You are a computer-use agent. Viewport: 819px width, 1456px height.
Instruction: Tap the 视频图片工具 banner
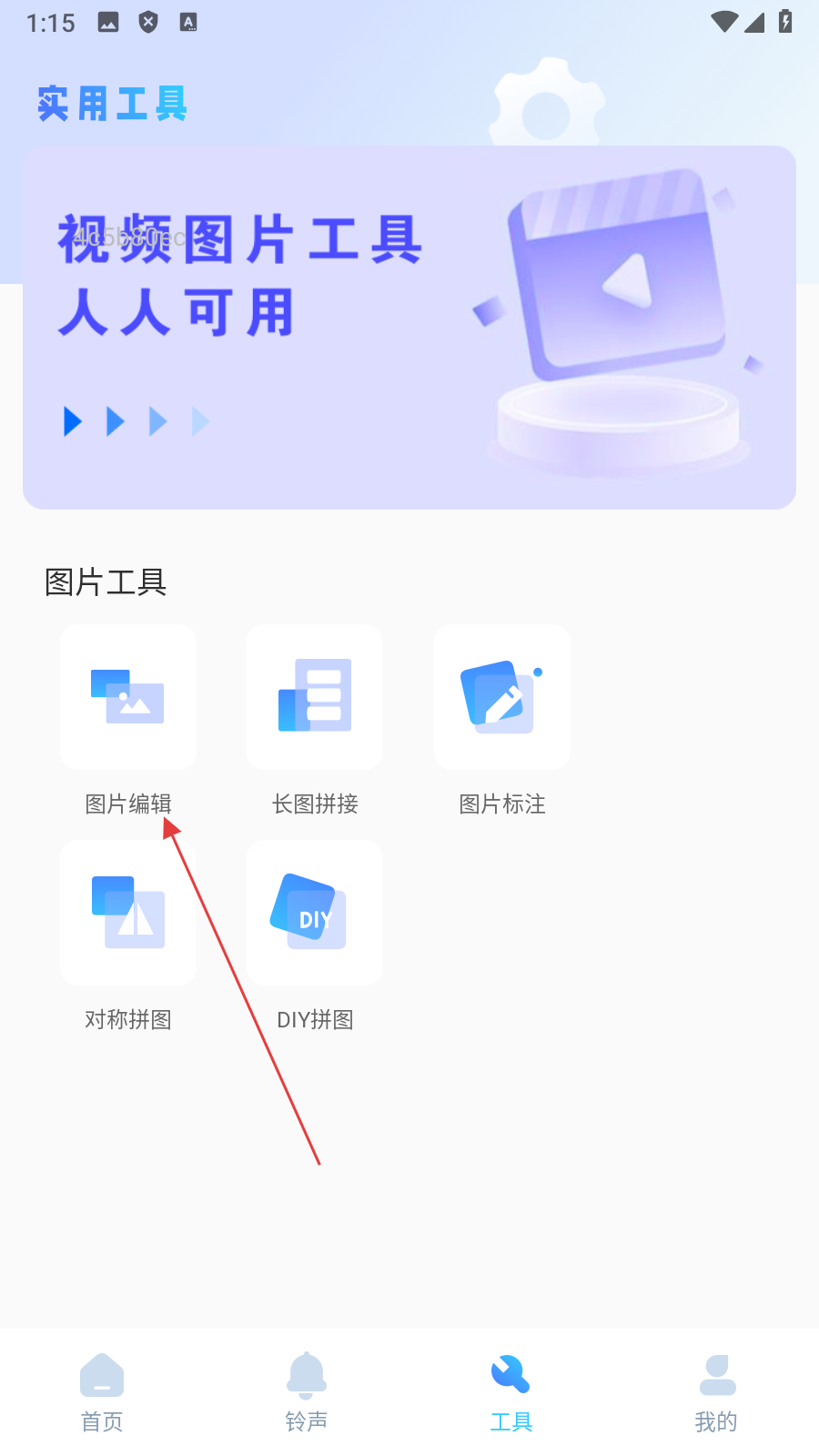tap(409, 328)
